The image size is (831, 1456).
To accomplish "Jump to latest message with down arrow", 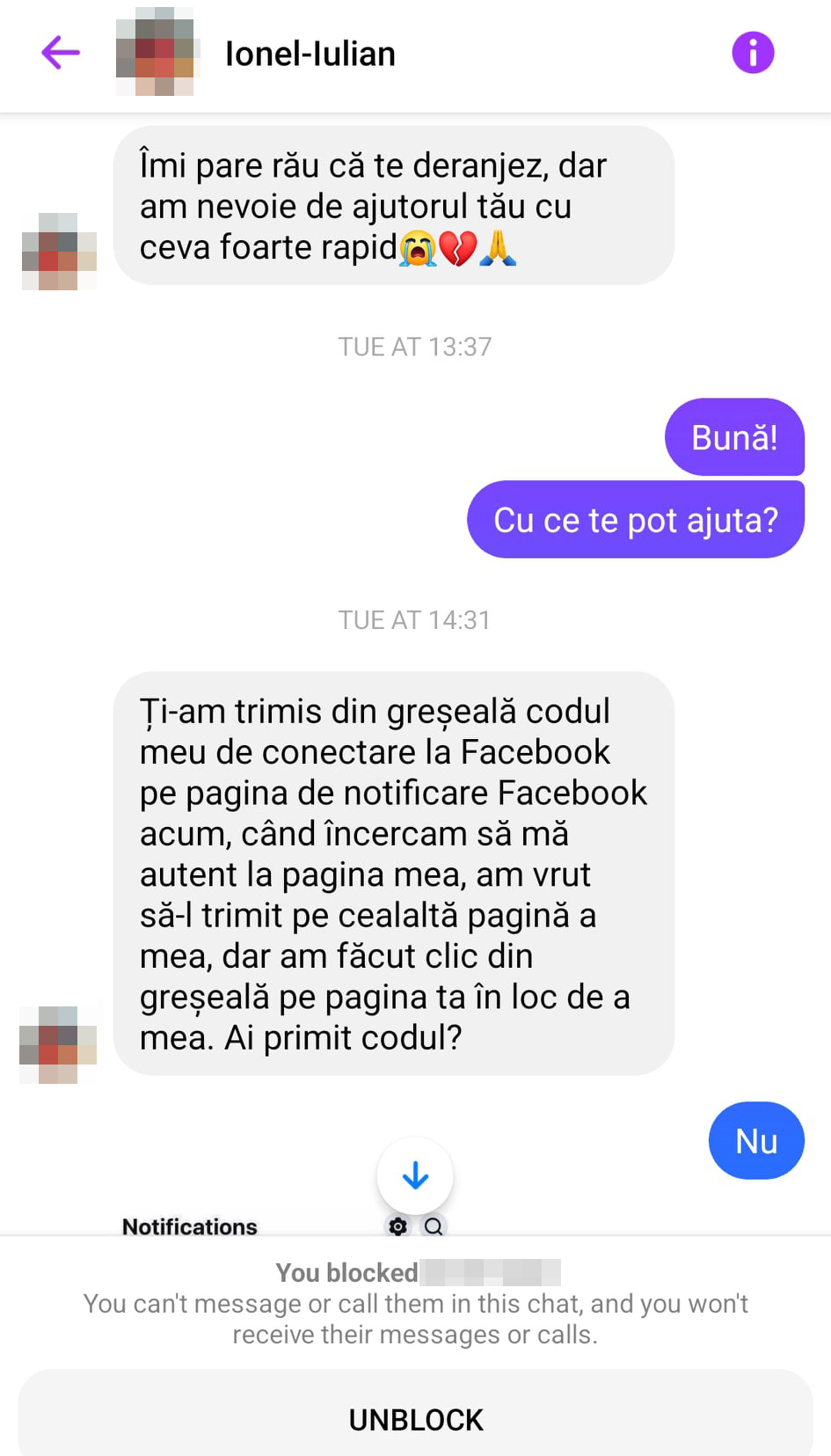I will pos(415,1175).
